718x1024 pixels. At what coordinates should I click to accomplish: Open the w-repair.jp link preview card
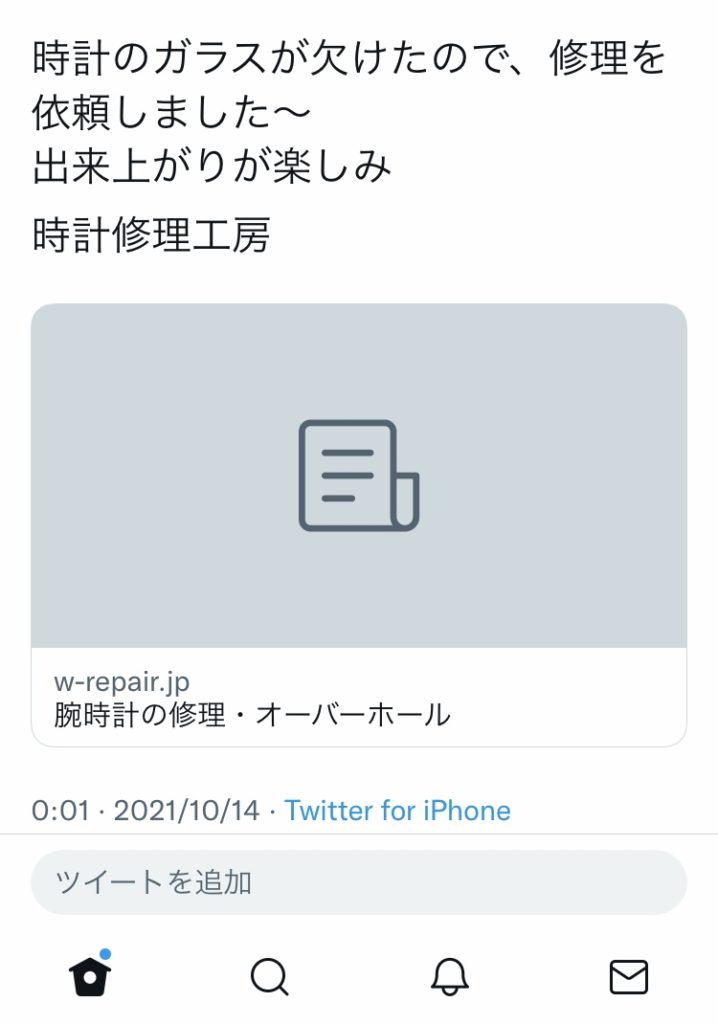[358, 525]
